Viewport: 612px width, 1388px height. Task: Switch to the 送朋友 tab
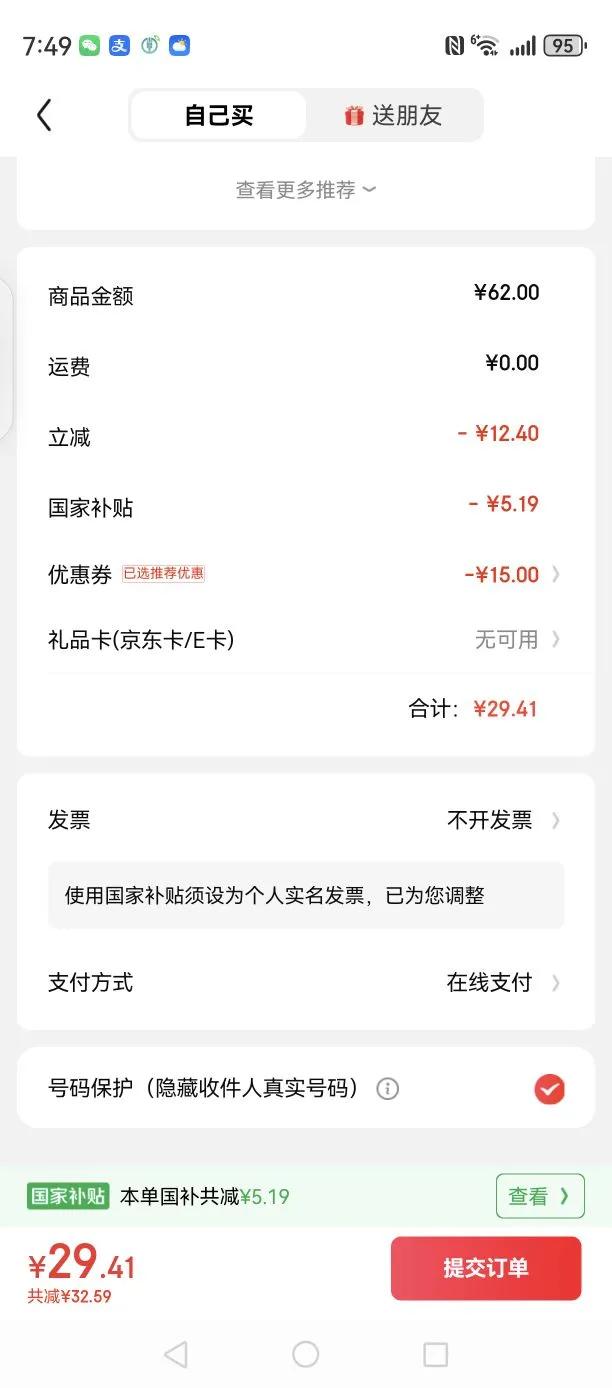click(x=394, y=116)
